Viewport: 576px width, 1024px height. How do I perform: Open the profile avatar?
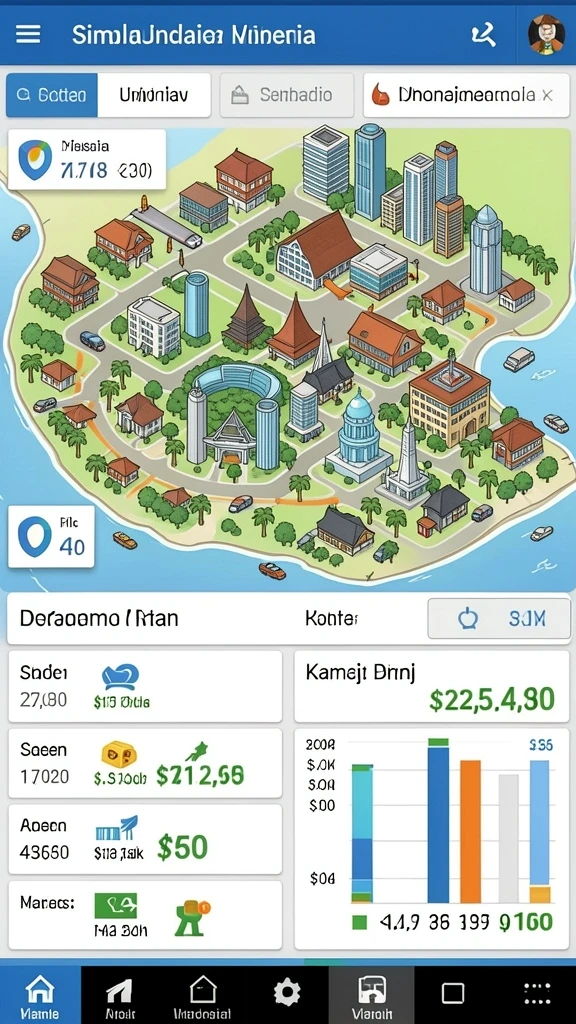tap(546, 35)
